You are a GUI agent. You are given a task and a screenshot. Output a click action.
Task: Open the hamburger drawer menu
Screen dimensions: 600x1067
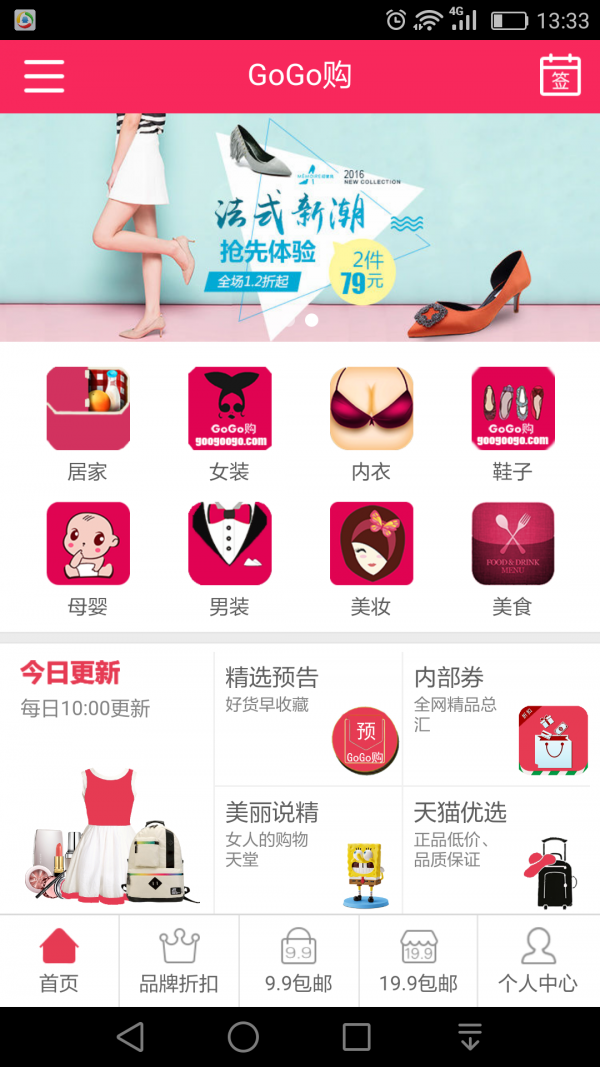[x=44, y=76]
